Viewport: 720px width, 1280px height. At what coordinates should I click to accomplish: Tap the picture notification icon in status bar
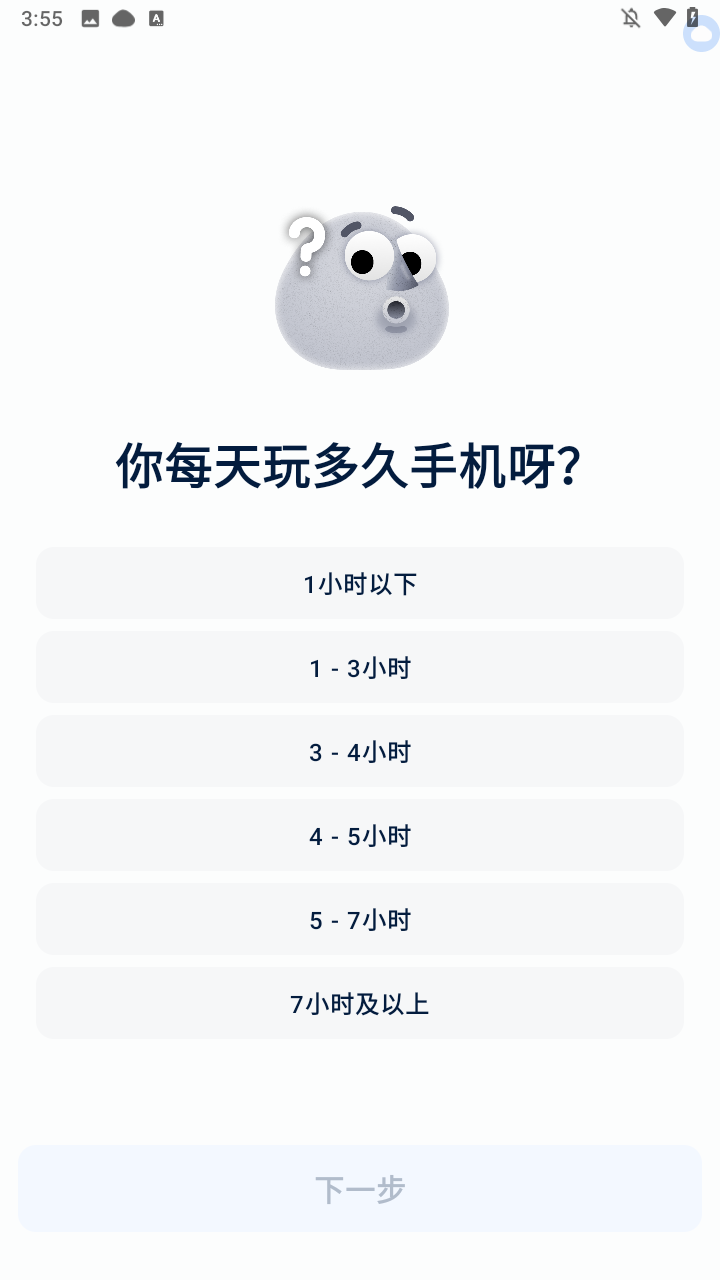[x=91, y=17]
